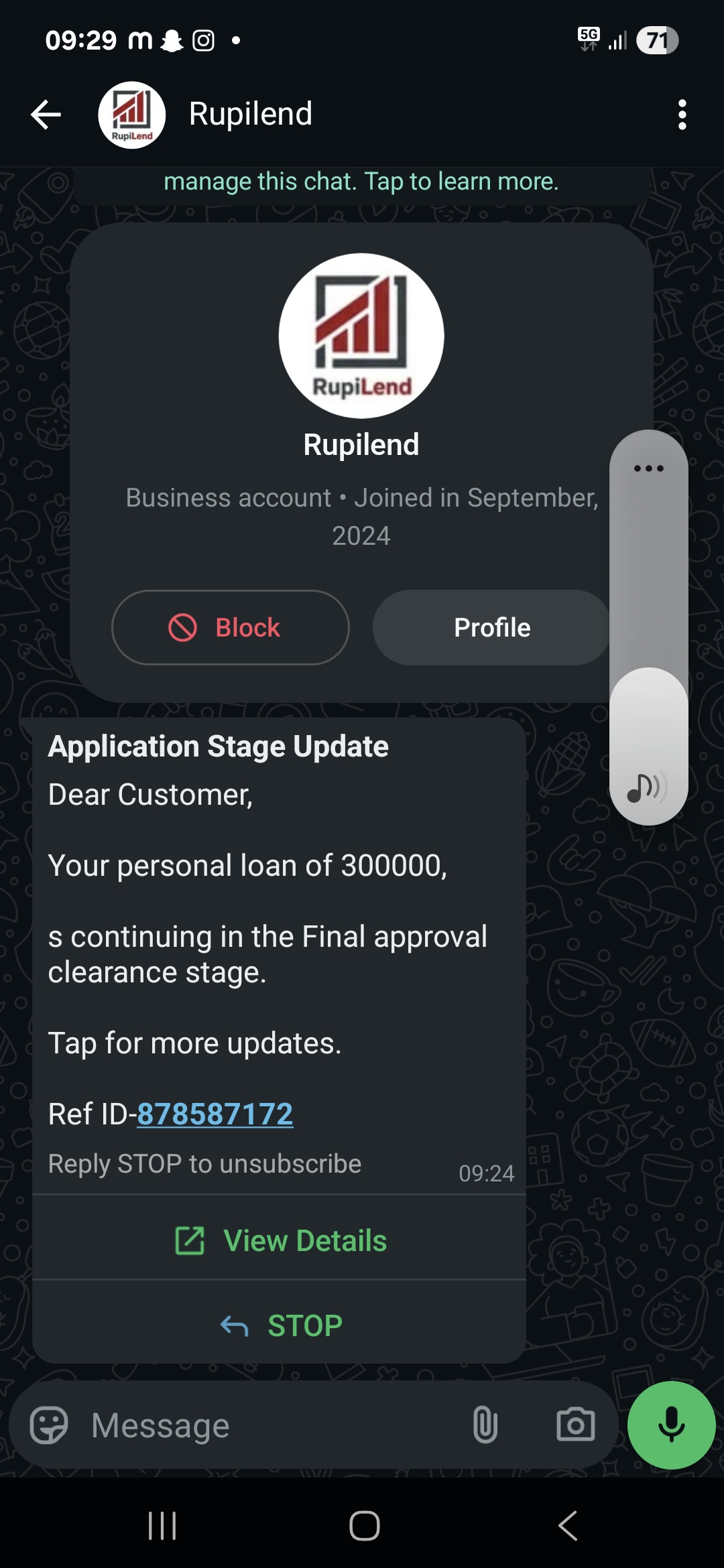This screenshot has height=1568, width=724.
Task: Open View Details for the loan update
Action: (280, 1240)
